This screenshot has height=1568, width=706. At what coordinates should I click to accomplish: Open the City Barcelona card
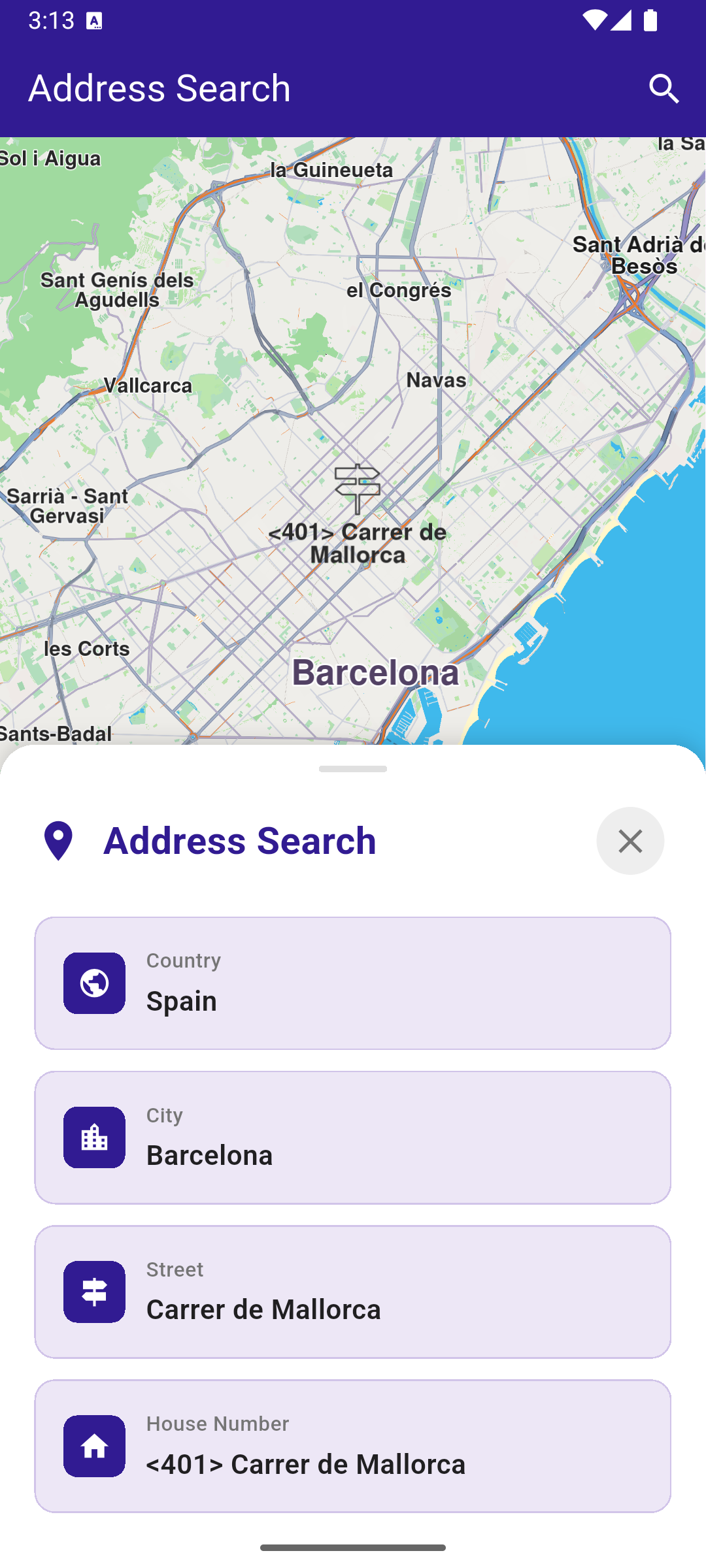click(353, 1137)
